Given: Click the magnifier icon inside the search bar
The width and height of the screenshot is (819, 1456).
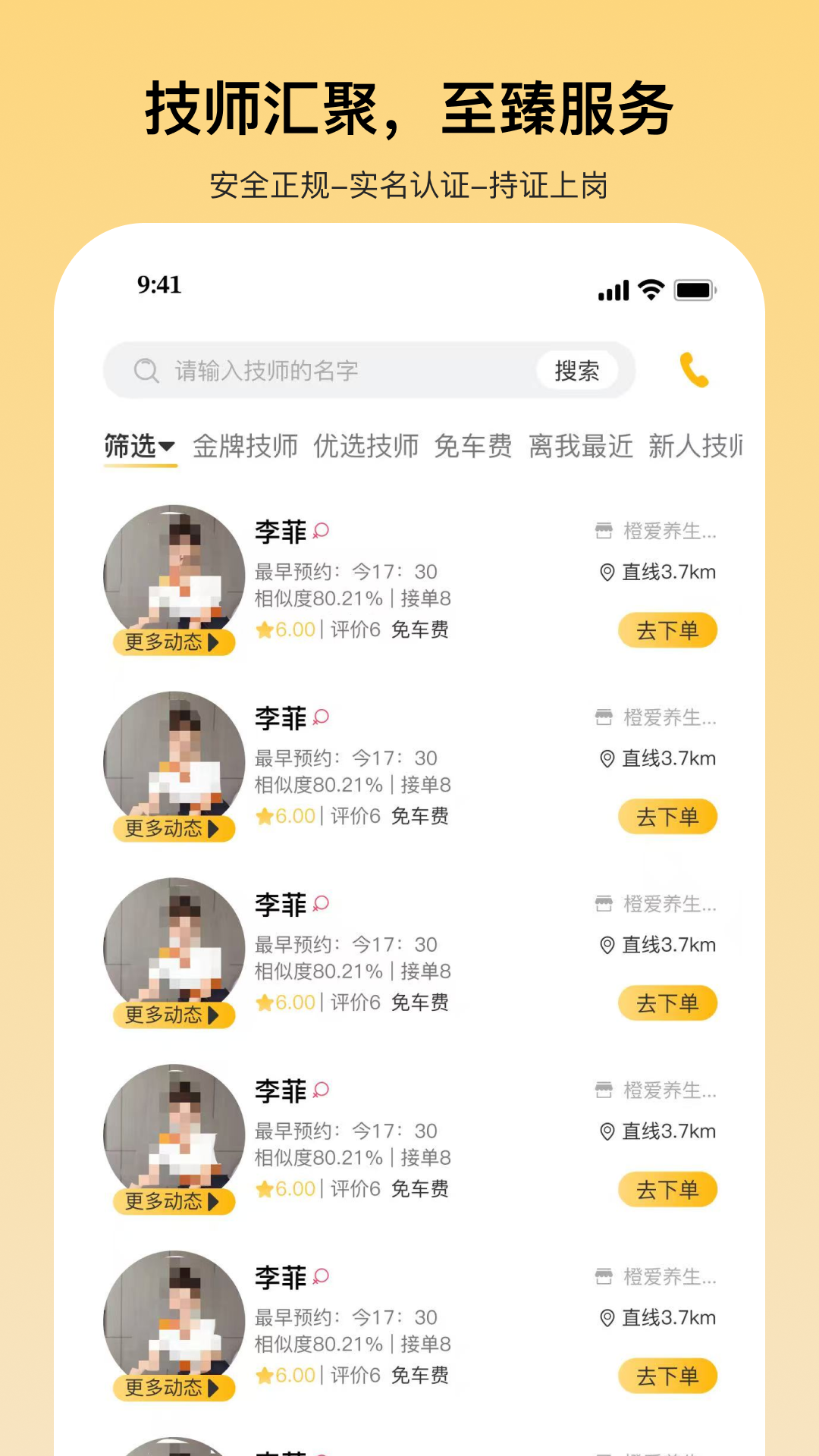Looking at the screenshot, I should coord(146,371).
